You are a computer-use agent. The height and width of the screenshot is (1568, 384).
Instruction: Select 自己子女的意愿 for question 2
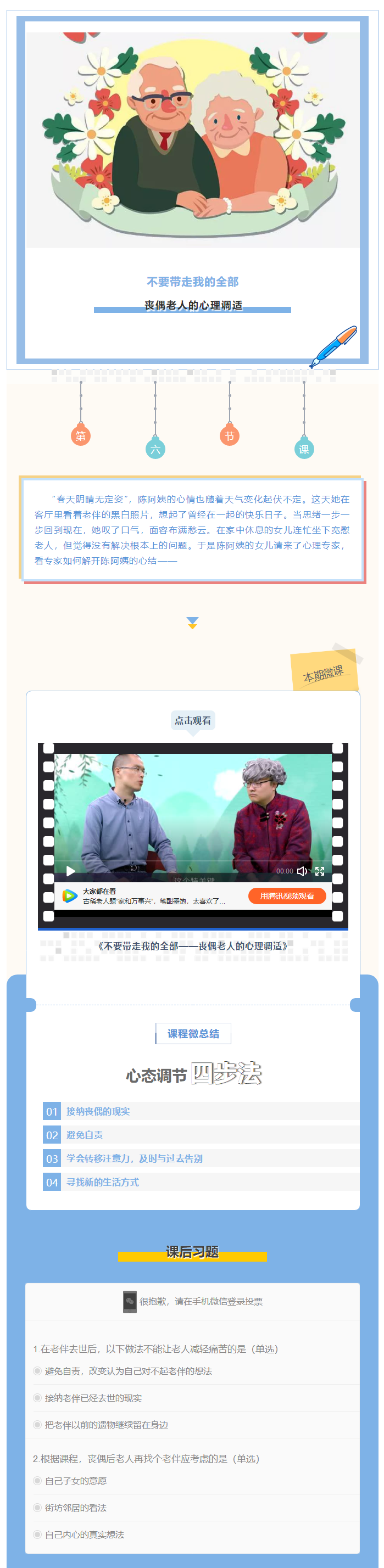coord(38,1480)
